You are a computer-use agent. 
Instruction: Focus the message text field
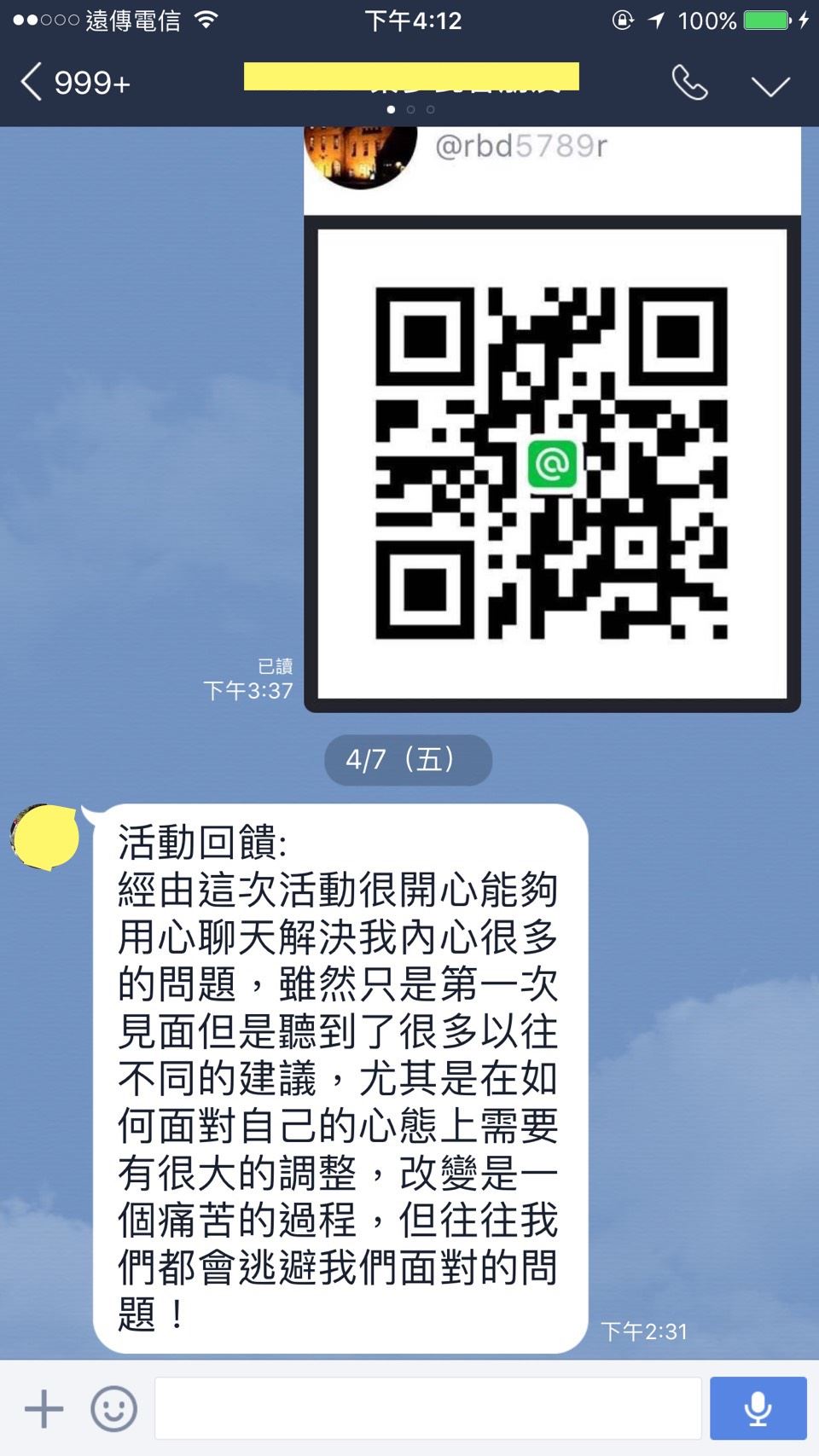[x=427, y=1408]
